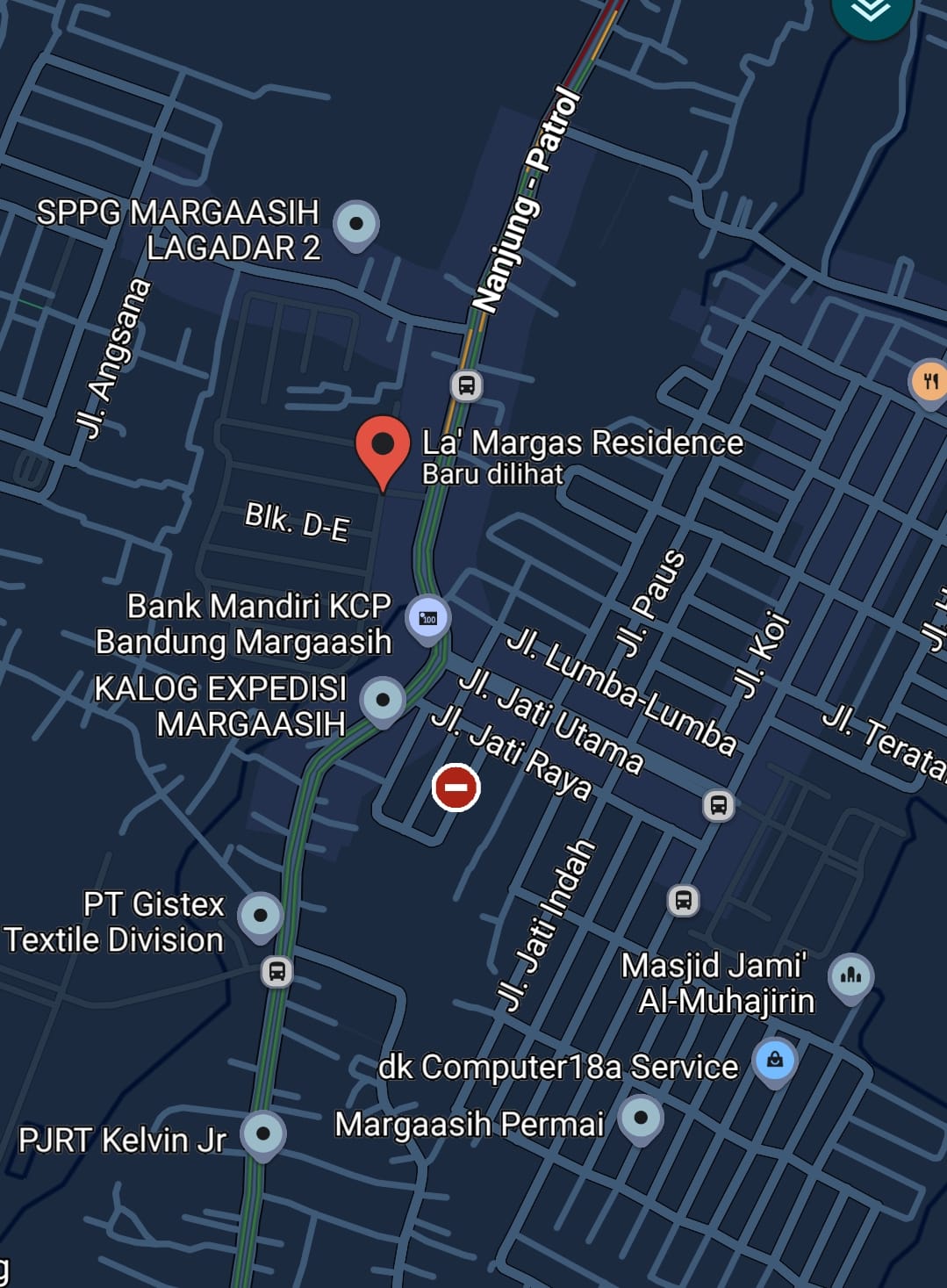Open PJRT Kelvin Jr place marker
The image size is (947, 1288).
(x=263, y=1133)
